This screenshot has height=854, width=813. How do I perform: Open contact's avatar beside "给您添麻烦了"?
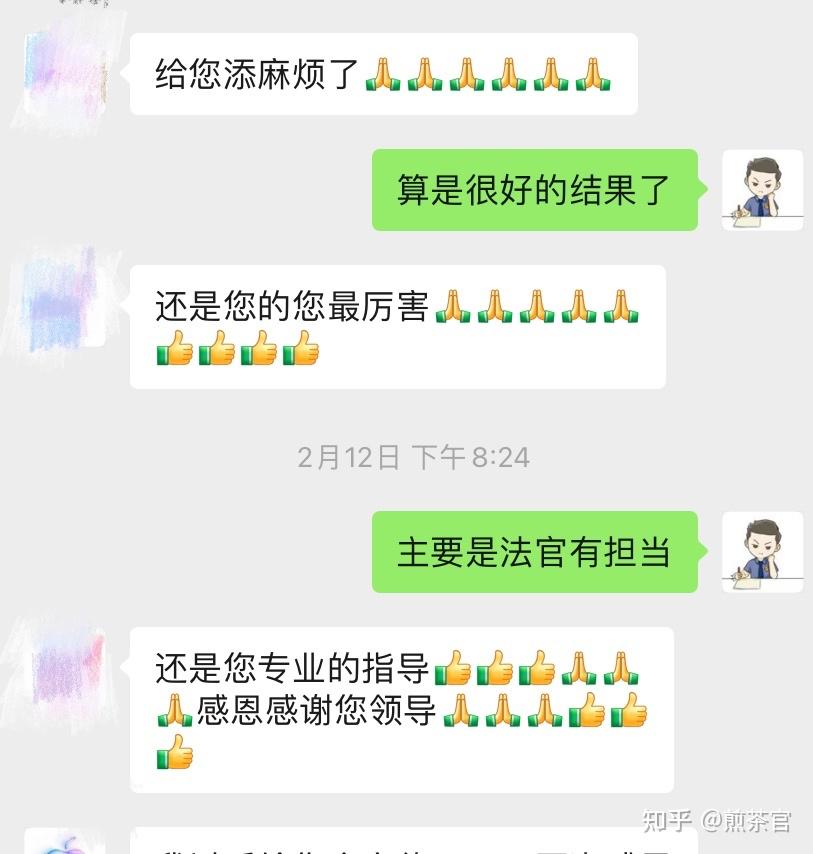coord(65,72)
